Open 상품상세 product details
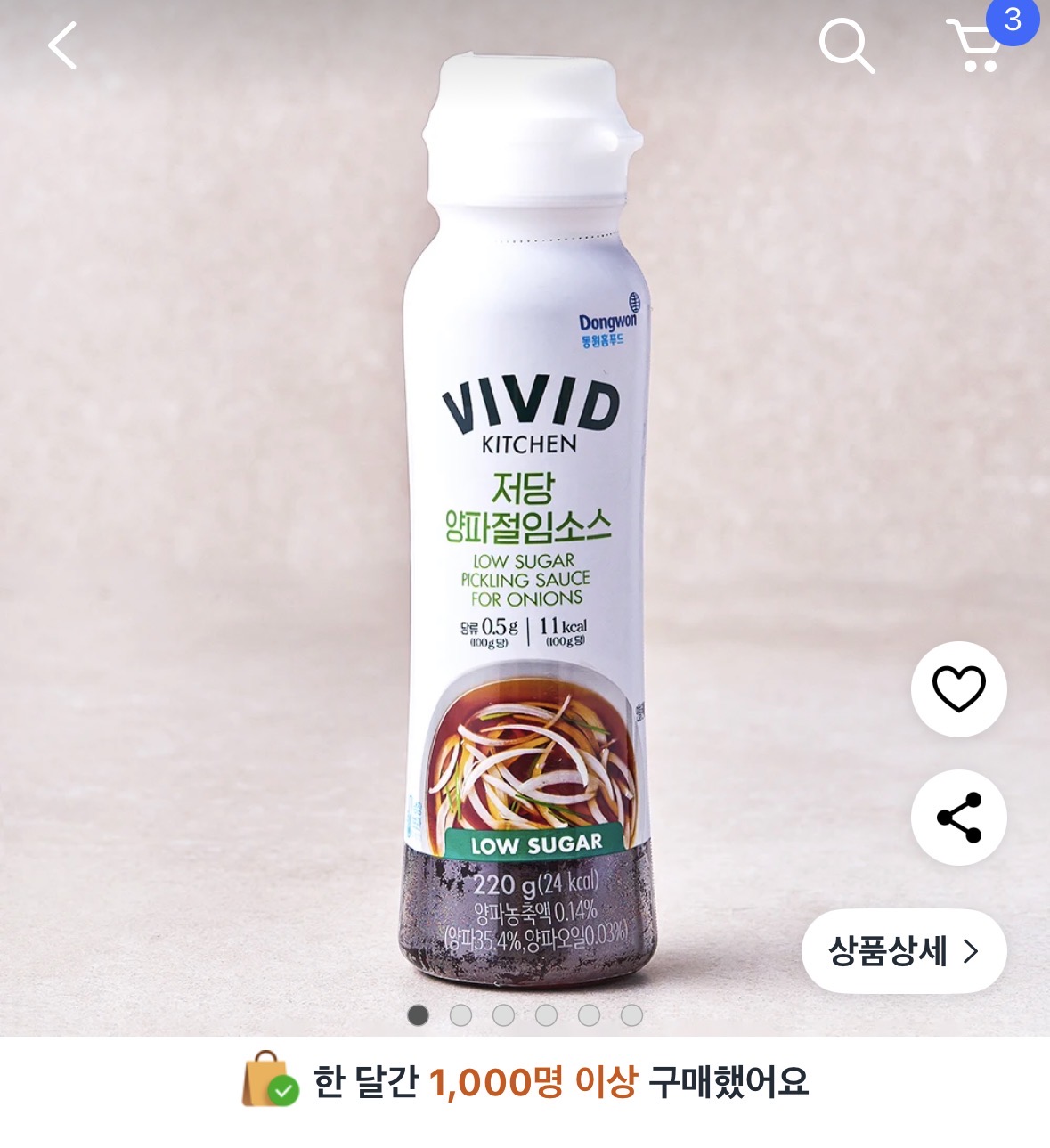Image resolution: width=1050 pixels, height=1148 pixels. [x=903, y=951]
